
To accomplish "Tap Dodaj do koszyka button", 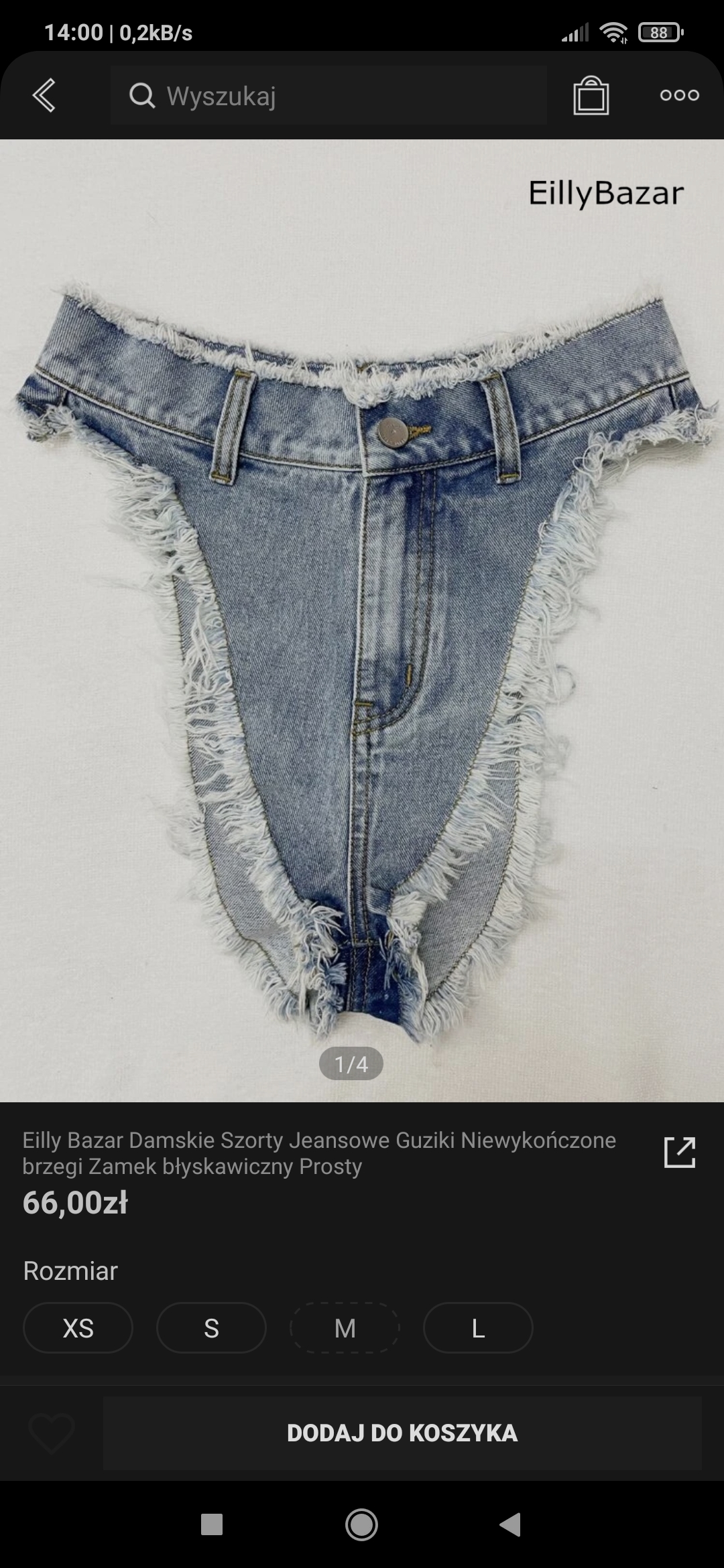I will pos(402,1433).
